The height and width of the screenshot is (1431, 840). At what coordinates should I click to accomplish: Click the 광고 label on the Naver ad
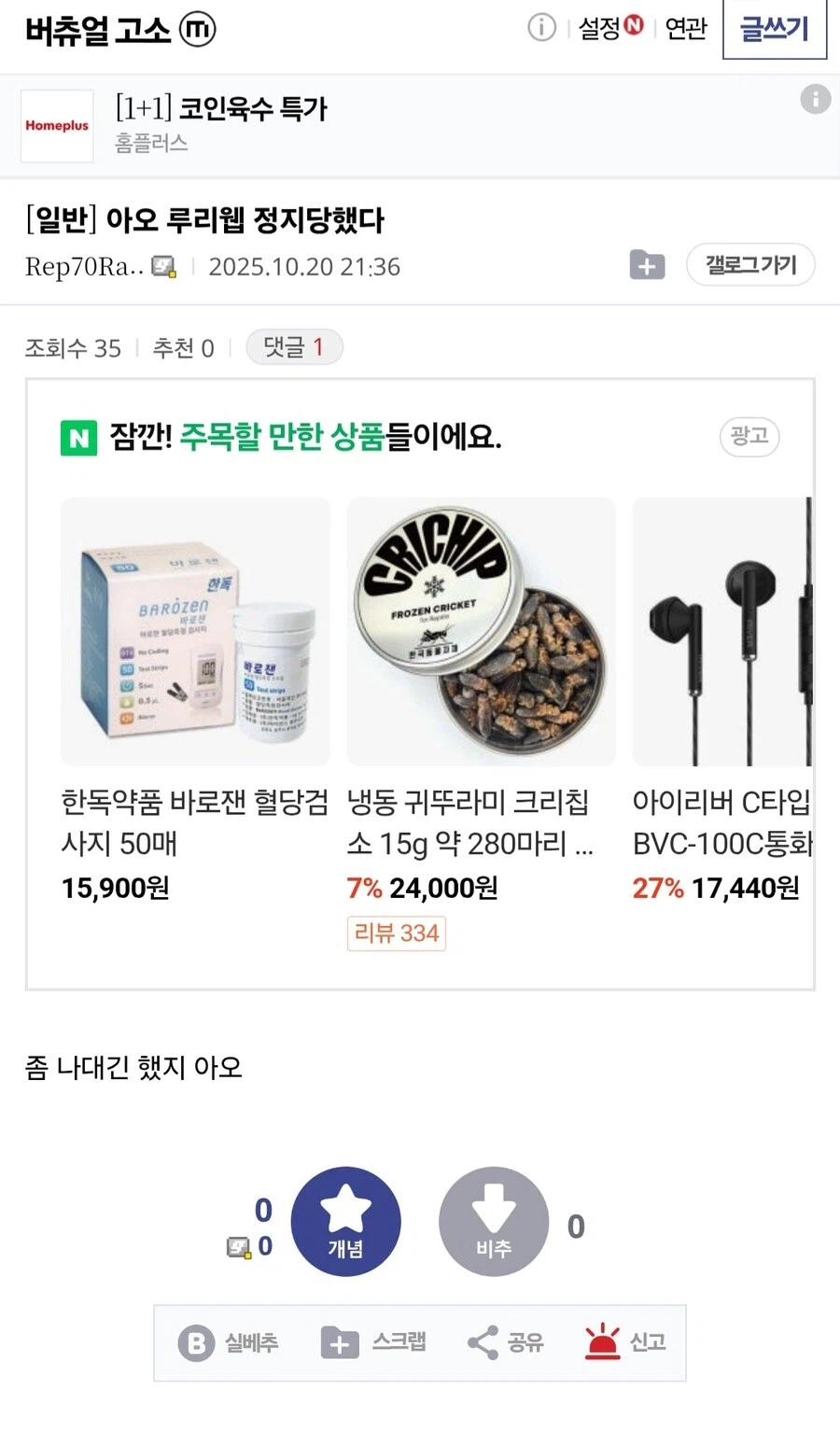point(748,437)
